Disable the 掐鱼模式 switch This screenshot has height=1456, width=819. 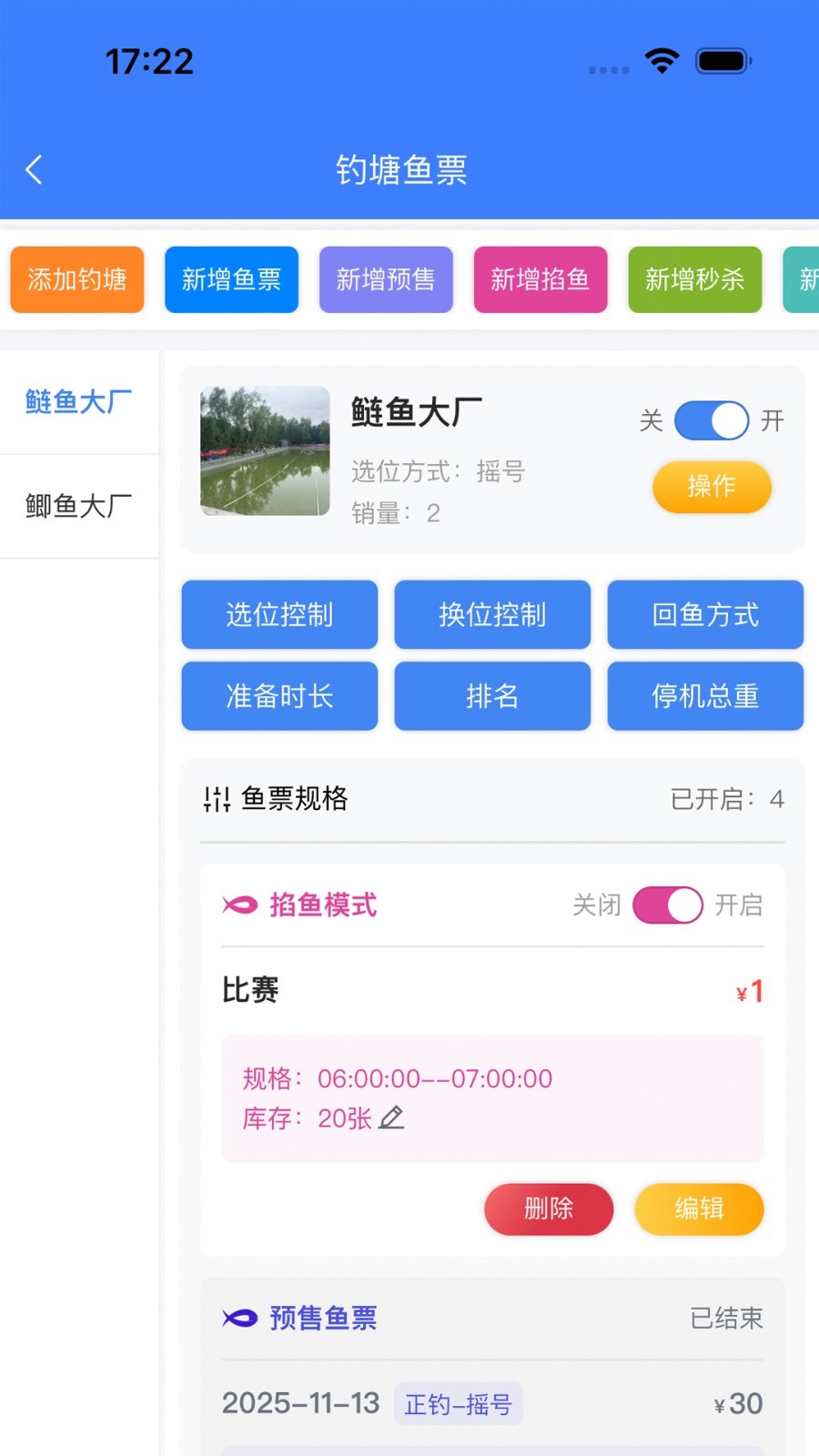tap(667, 905)
